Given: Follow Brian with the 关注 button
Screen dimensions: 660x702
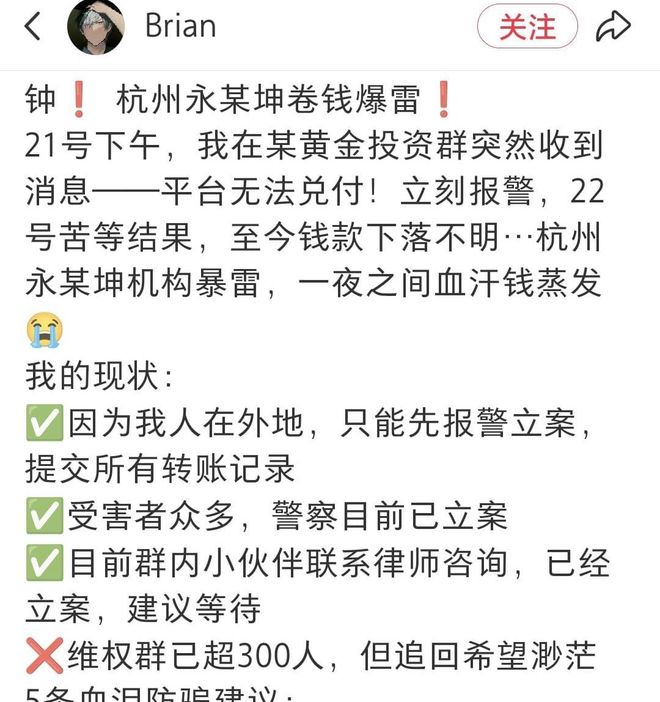Looking at the screenshot, I should click(527, 27).
